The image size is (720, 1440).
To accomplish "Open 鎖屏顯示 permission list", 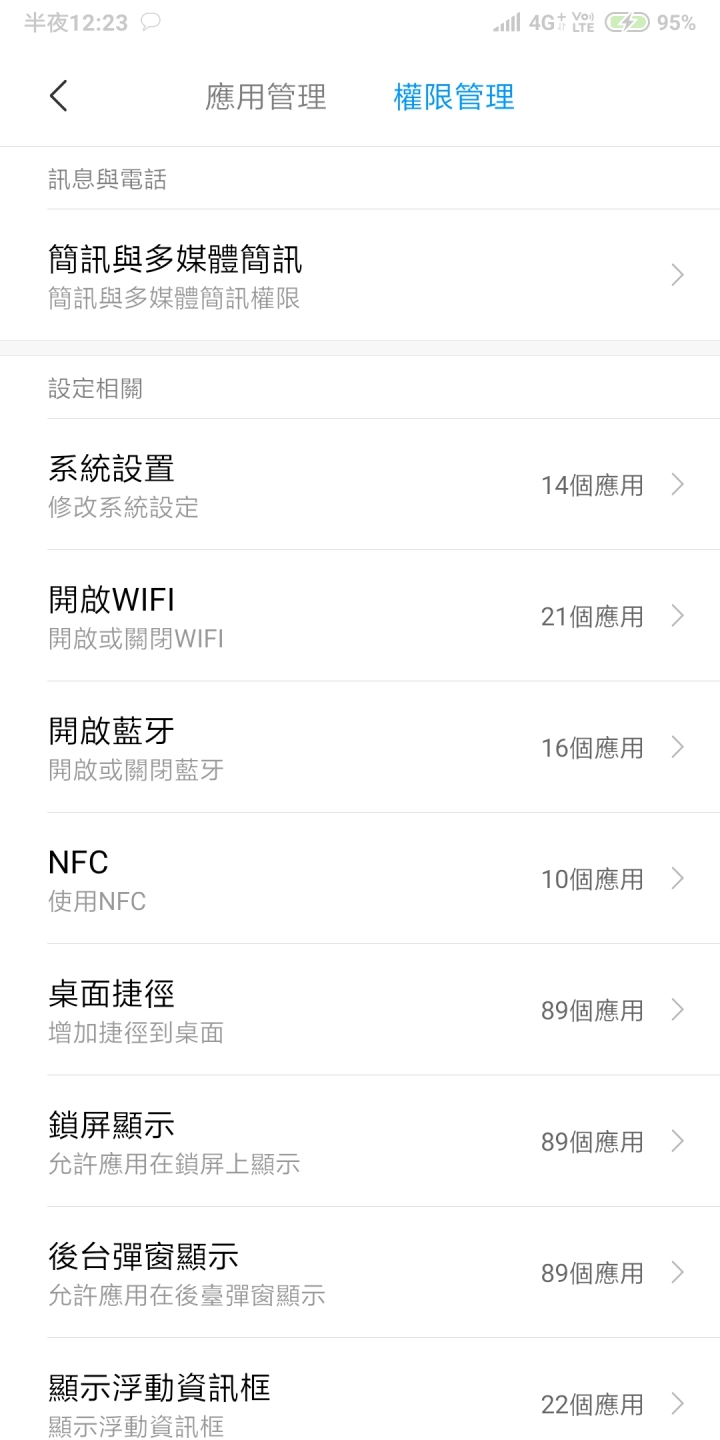I will [360, 1141].
